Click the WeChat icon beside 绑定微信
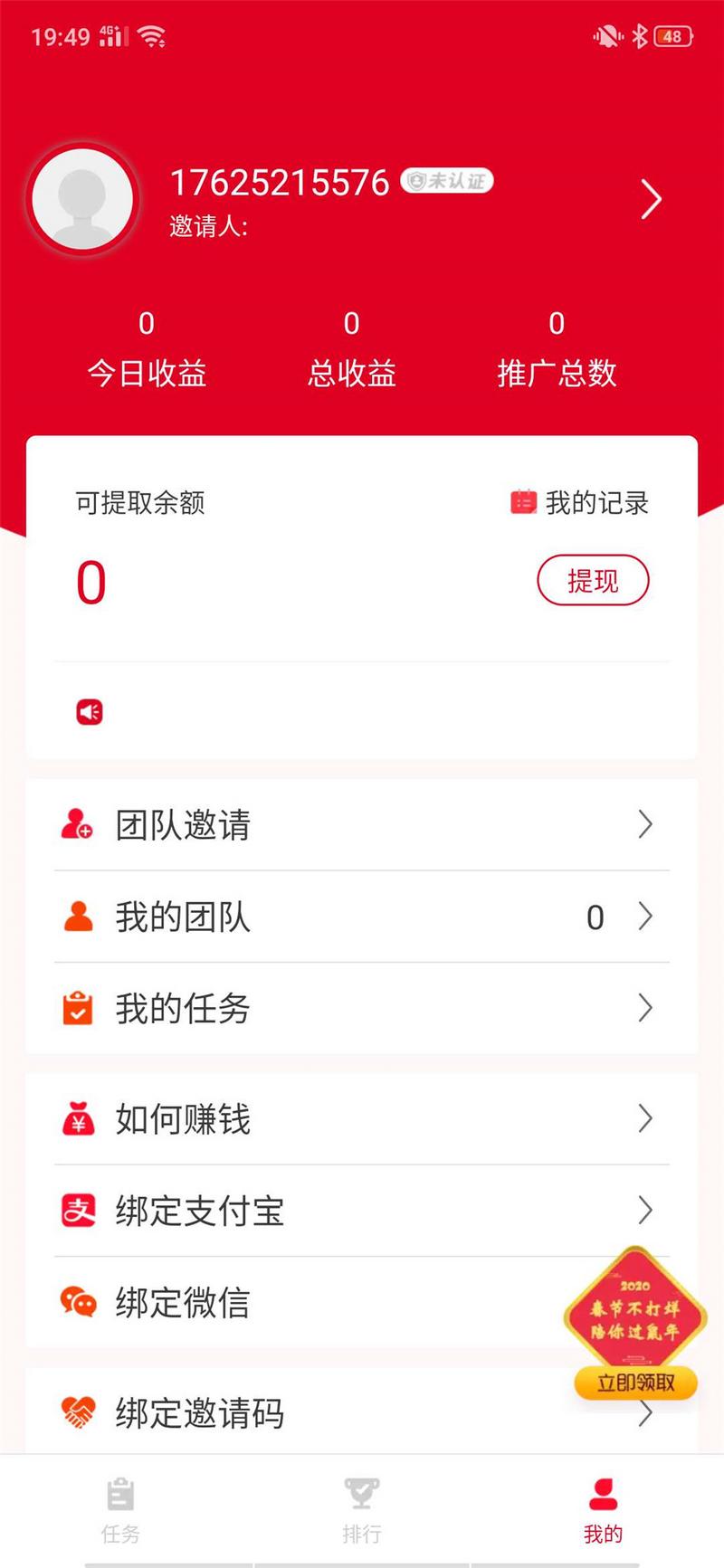Image resolution: width=724 pixels, height=1568 pixels. 79,1303
